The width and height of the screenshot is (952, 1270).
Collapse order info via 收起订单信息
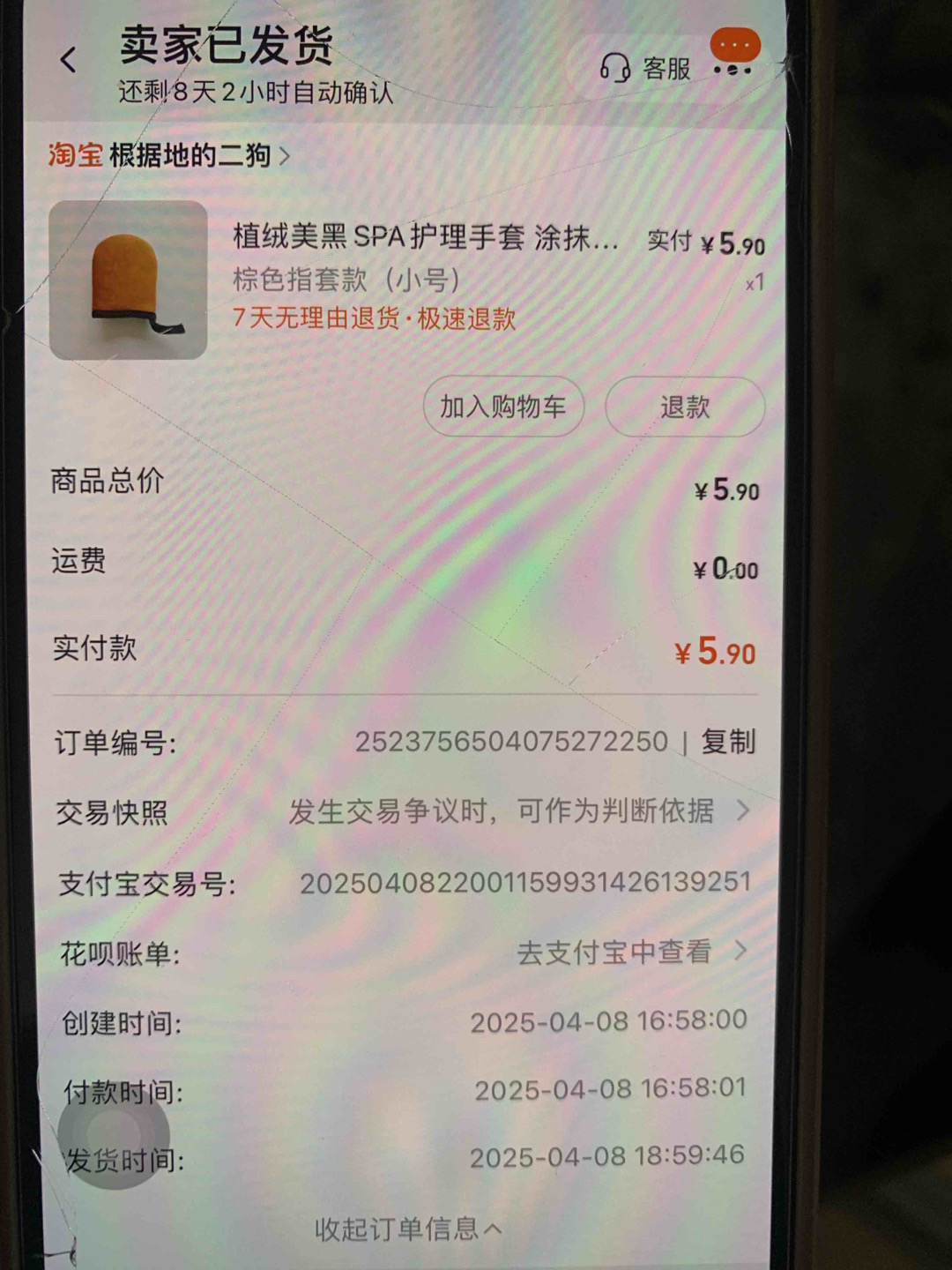[x=407, y=1229]
